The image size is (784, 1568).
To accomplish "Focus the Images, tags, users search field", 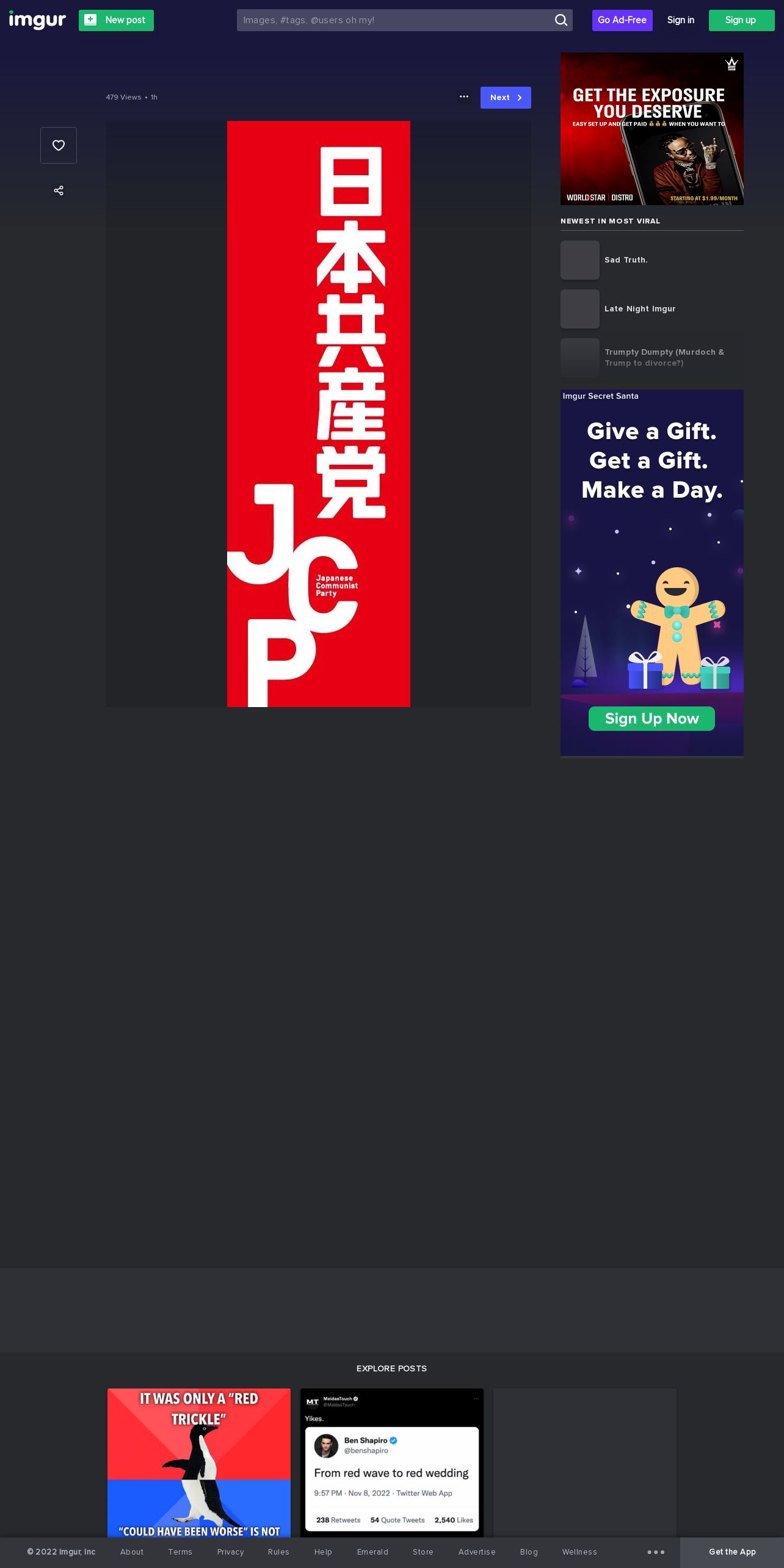I will point(394,20).
